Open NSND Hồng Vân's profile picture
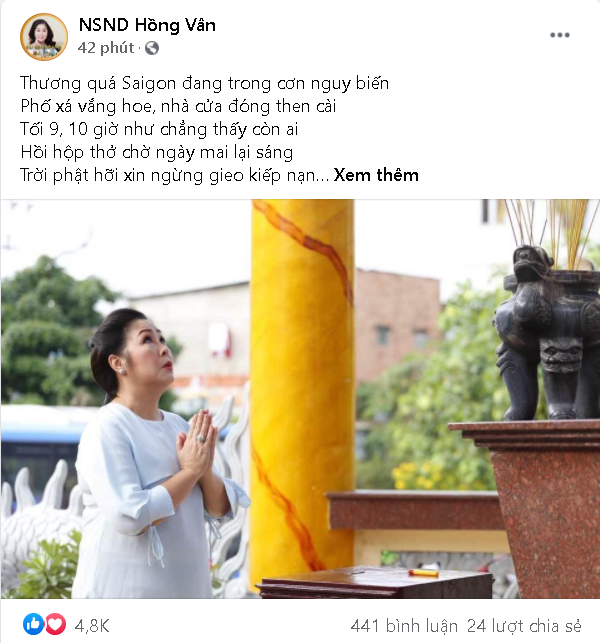Screen dimensions: 600x643 coord(44,37)
